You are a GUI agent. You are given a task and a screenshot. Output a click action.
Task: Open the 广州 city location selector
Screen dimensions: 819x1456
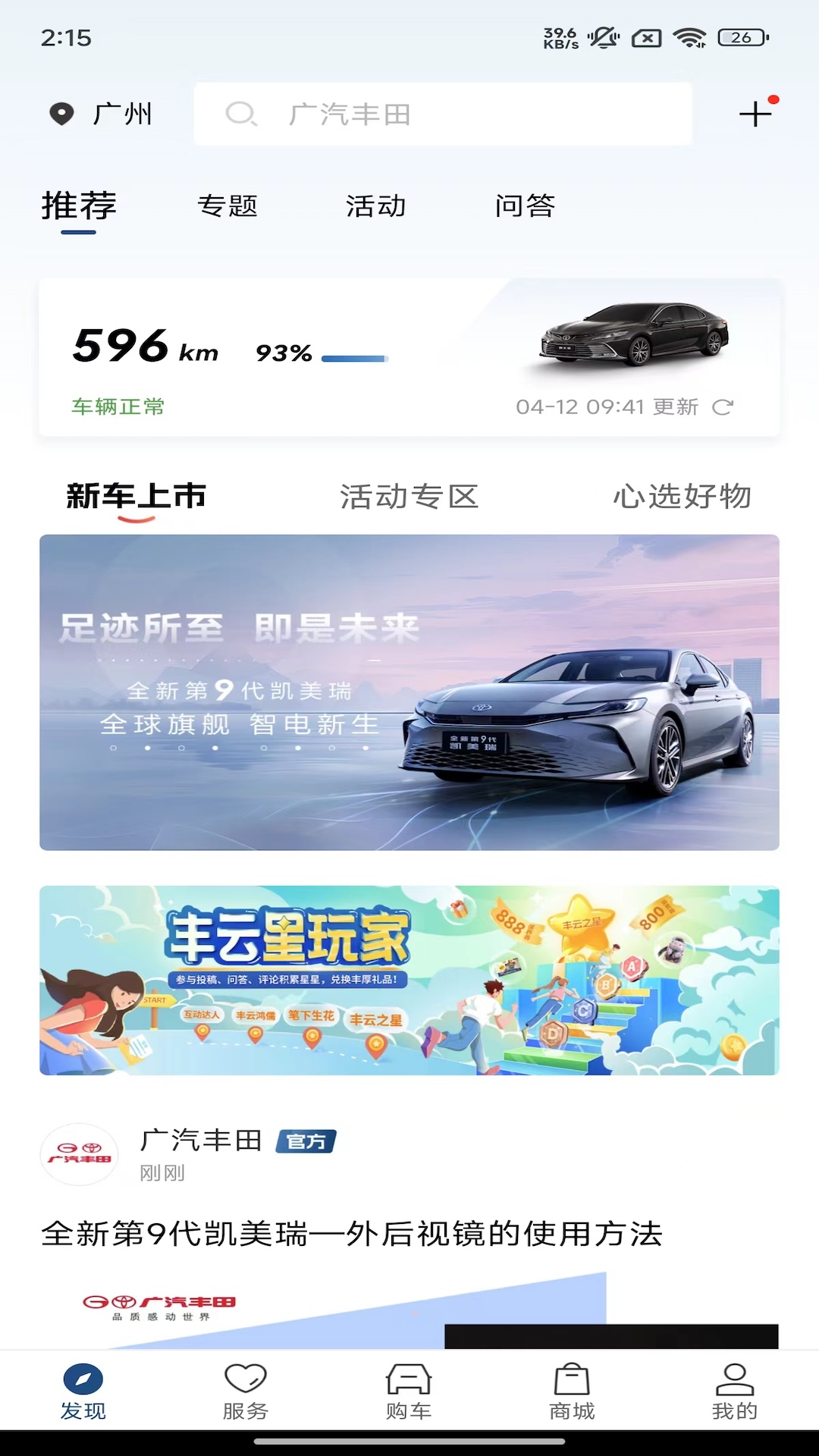point(102,115)
